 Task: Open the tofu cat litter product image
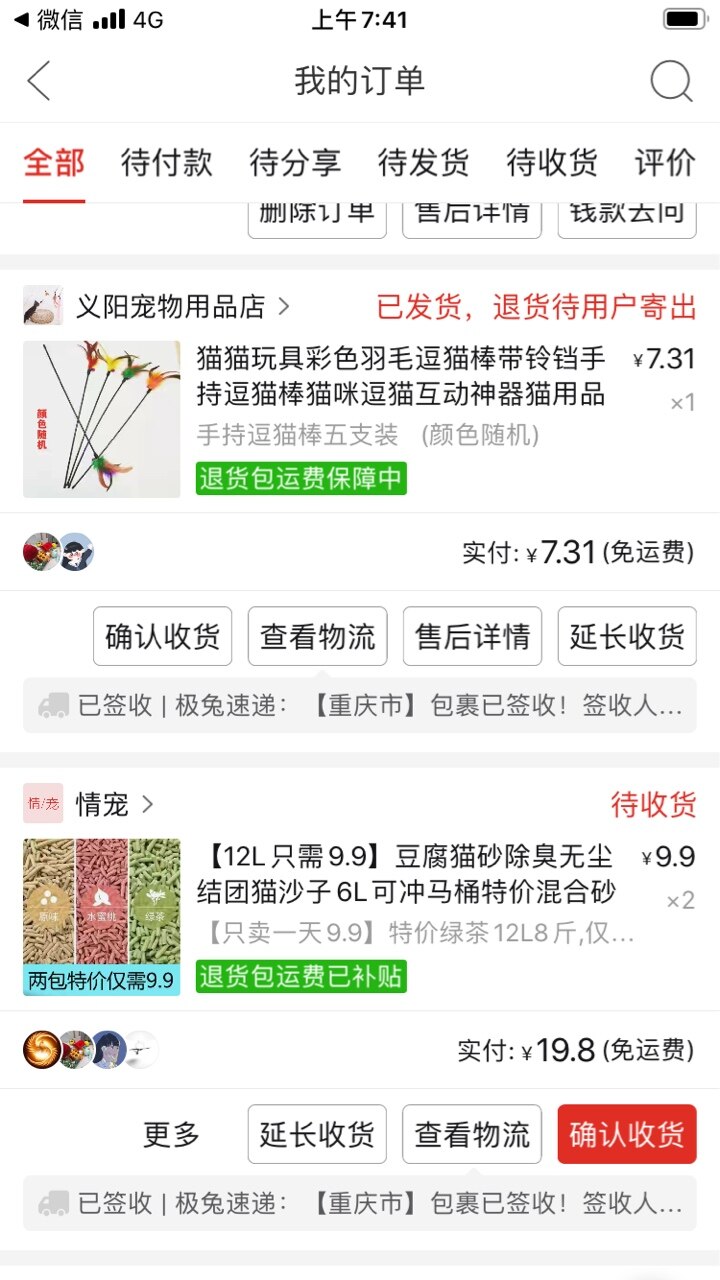[102, 916]
